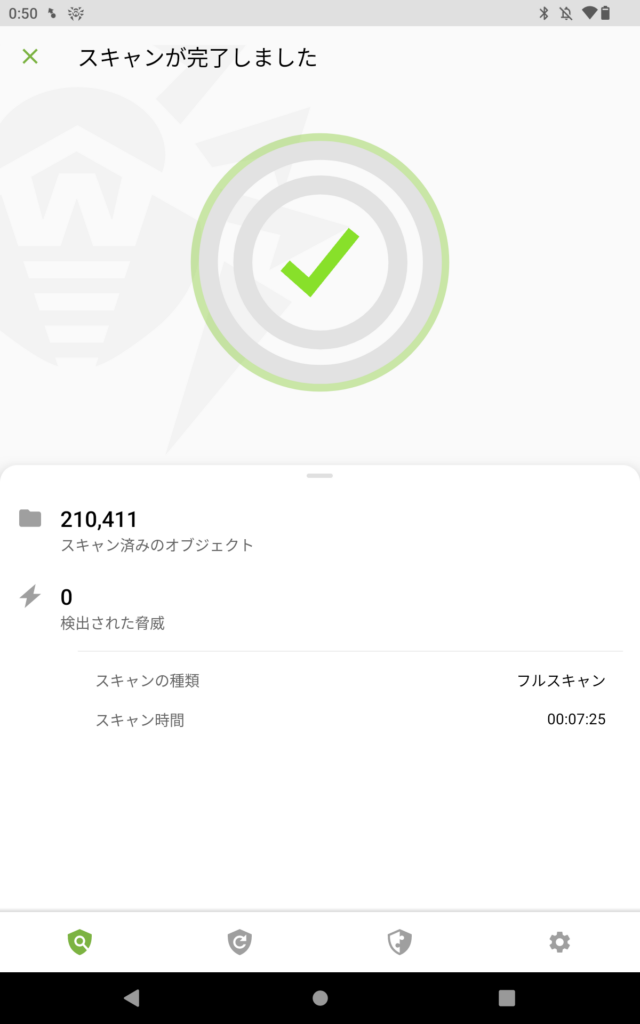The width and height of the screenshot is (640, 1024).
Task: Open the update tab with refresh shield
Action: point(240,941)
